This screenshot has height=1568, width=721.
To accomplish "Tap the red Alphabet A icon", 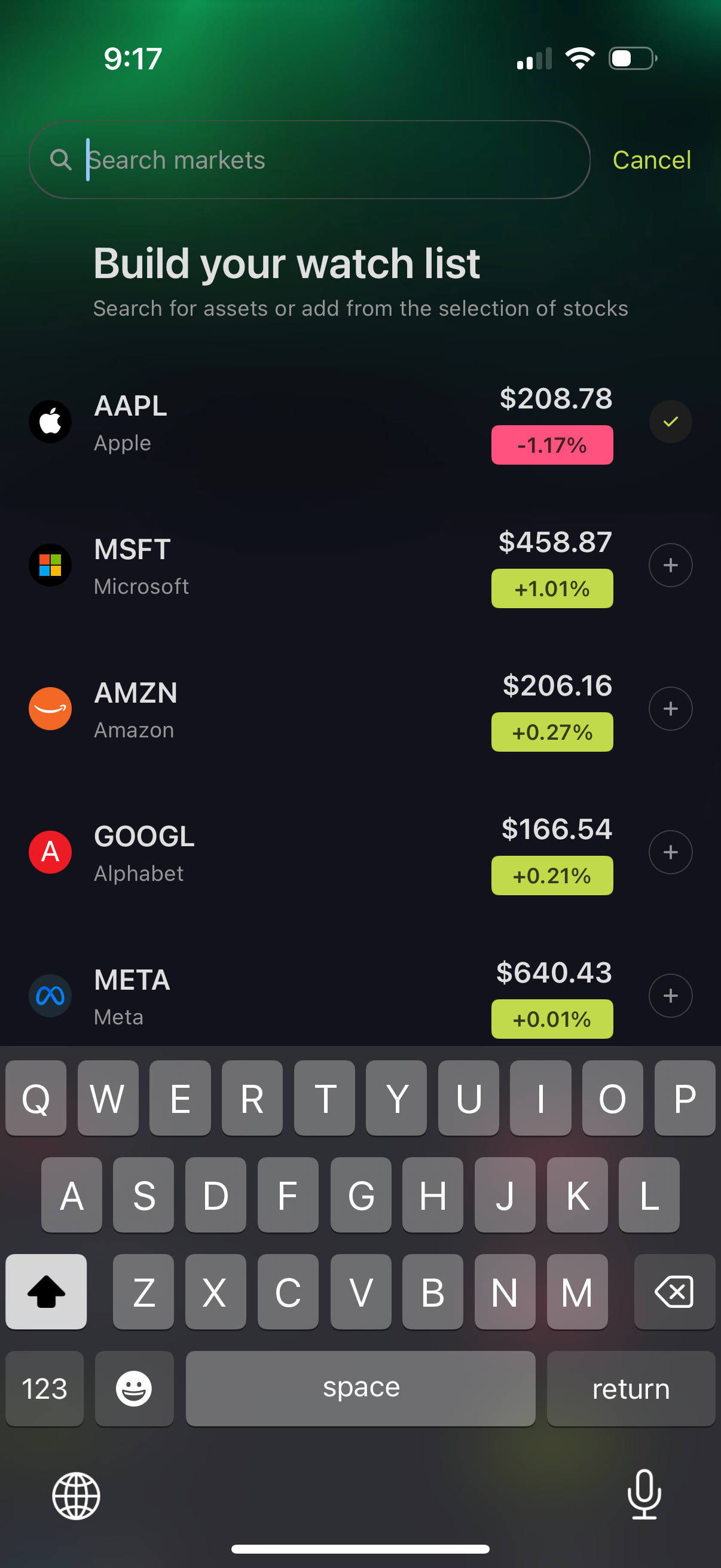I will pyautogui.click(x=50, y=852).
